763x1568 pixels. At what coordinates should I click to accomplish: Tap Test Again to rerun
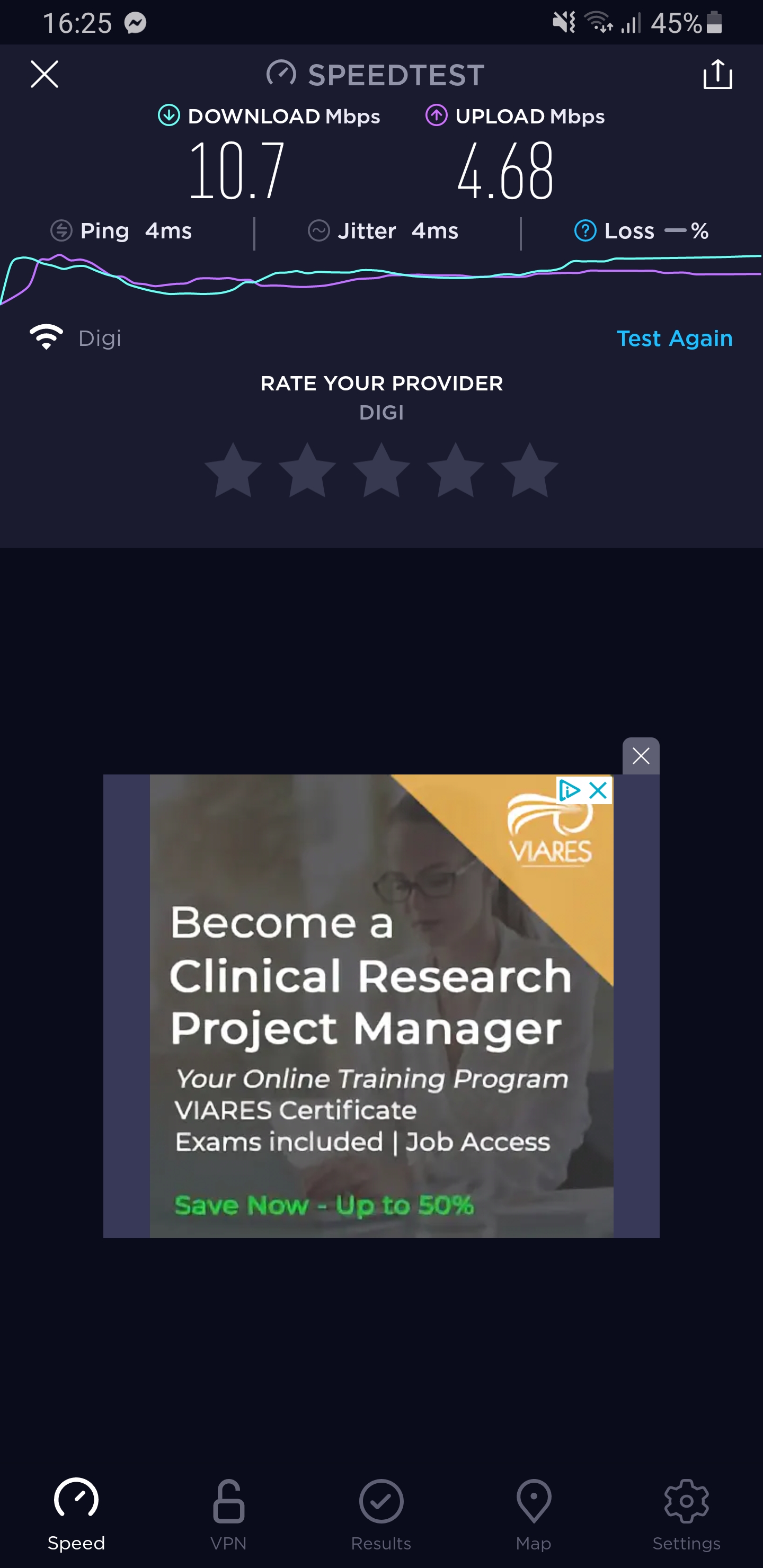(674, 338)
